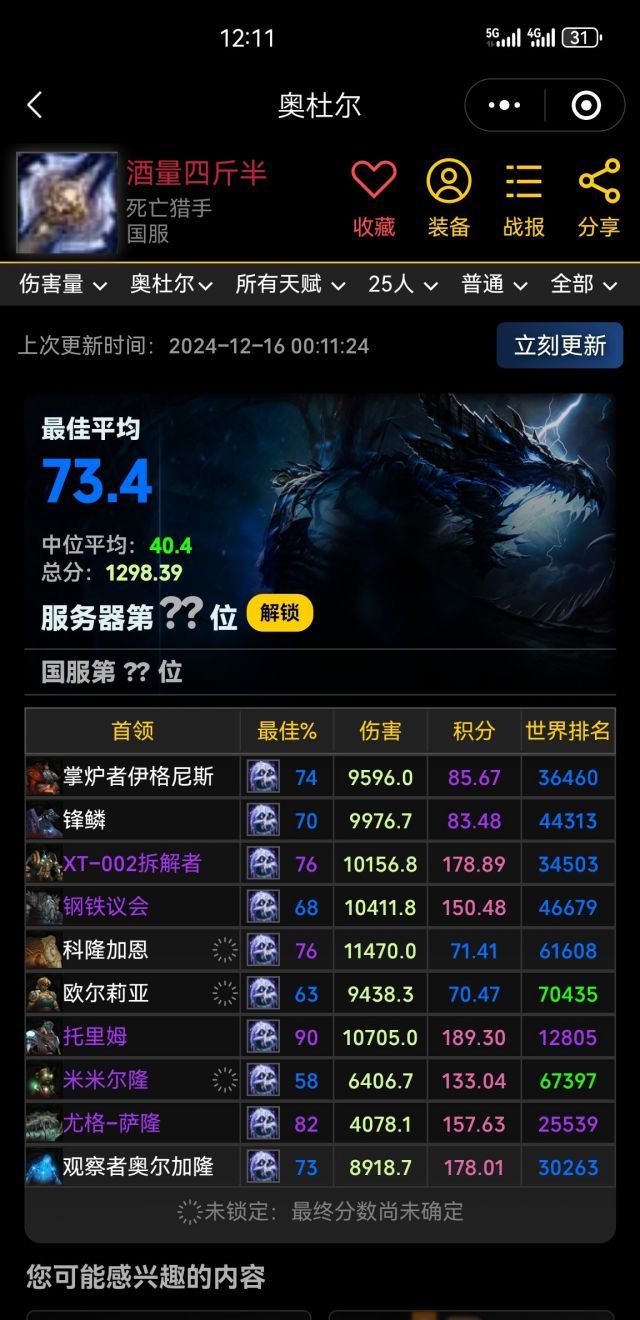This screenshot has height=1320, width=640.
Task: Open the mini program overflow menu
Action: pos(504,105)
